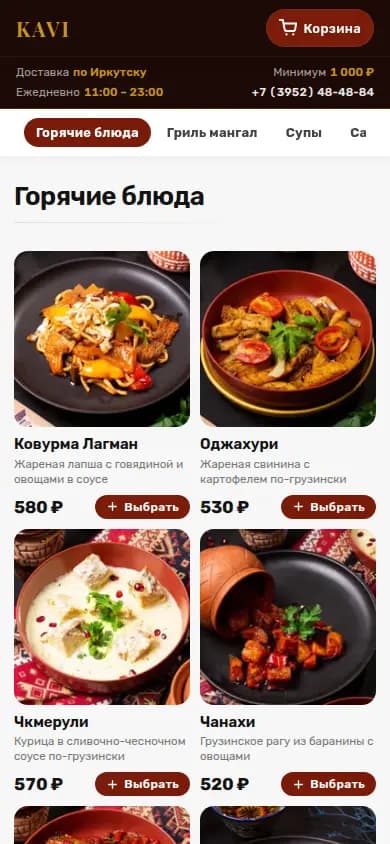
Task: Select Чкмерули with its Выбрать button
Action: tap(143, 784)
